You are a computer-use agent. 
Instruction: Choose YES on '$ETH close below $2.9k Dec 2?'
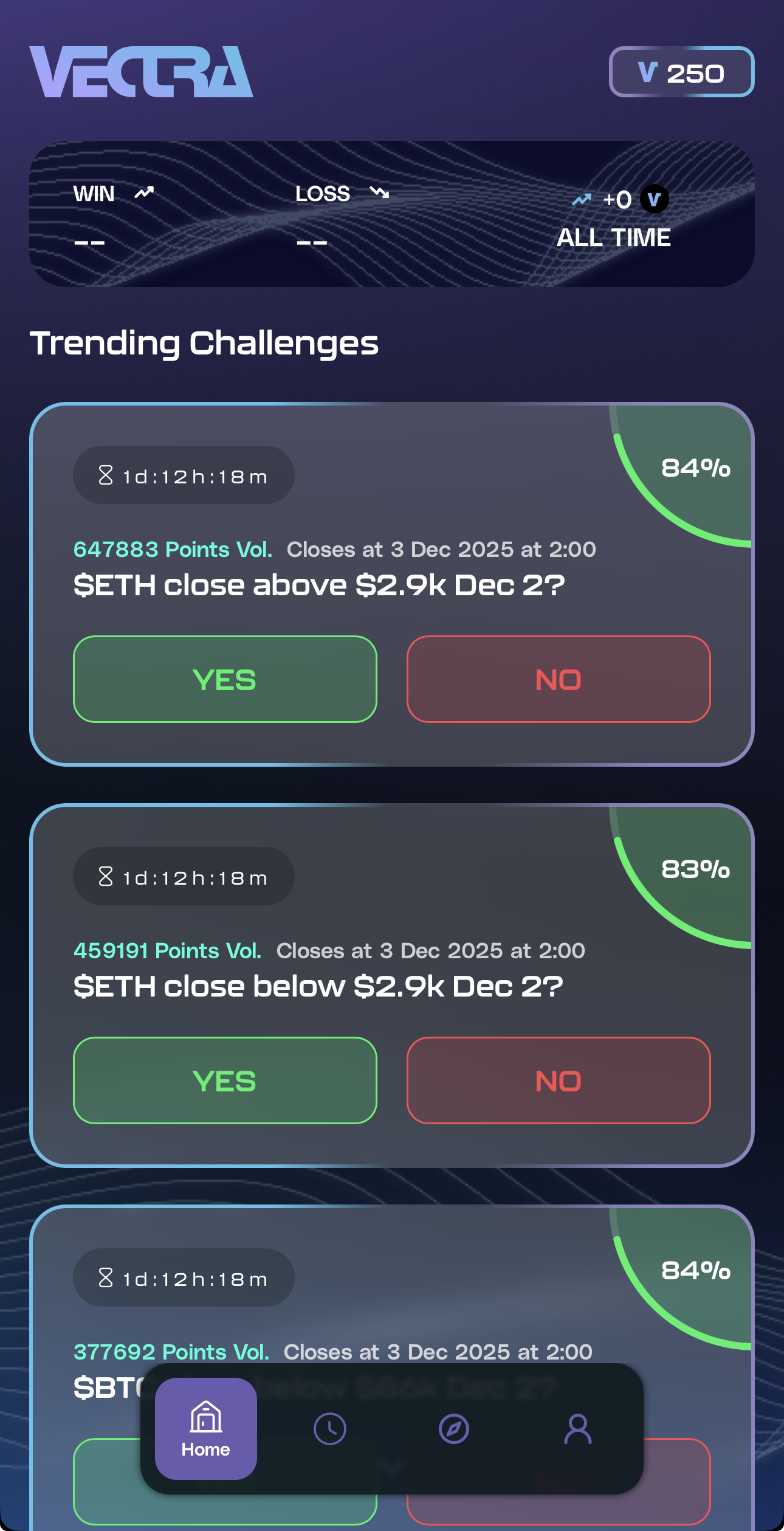tap(224, 1080)
